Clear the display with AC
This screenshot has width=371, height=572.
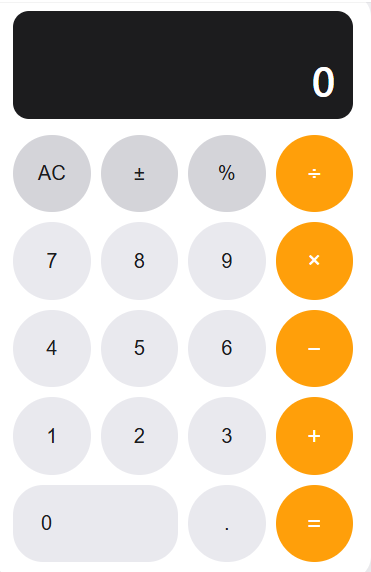52,173
